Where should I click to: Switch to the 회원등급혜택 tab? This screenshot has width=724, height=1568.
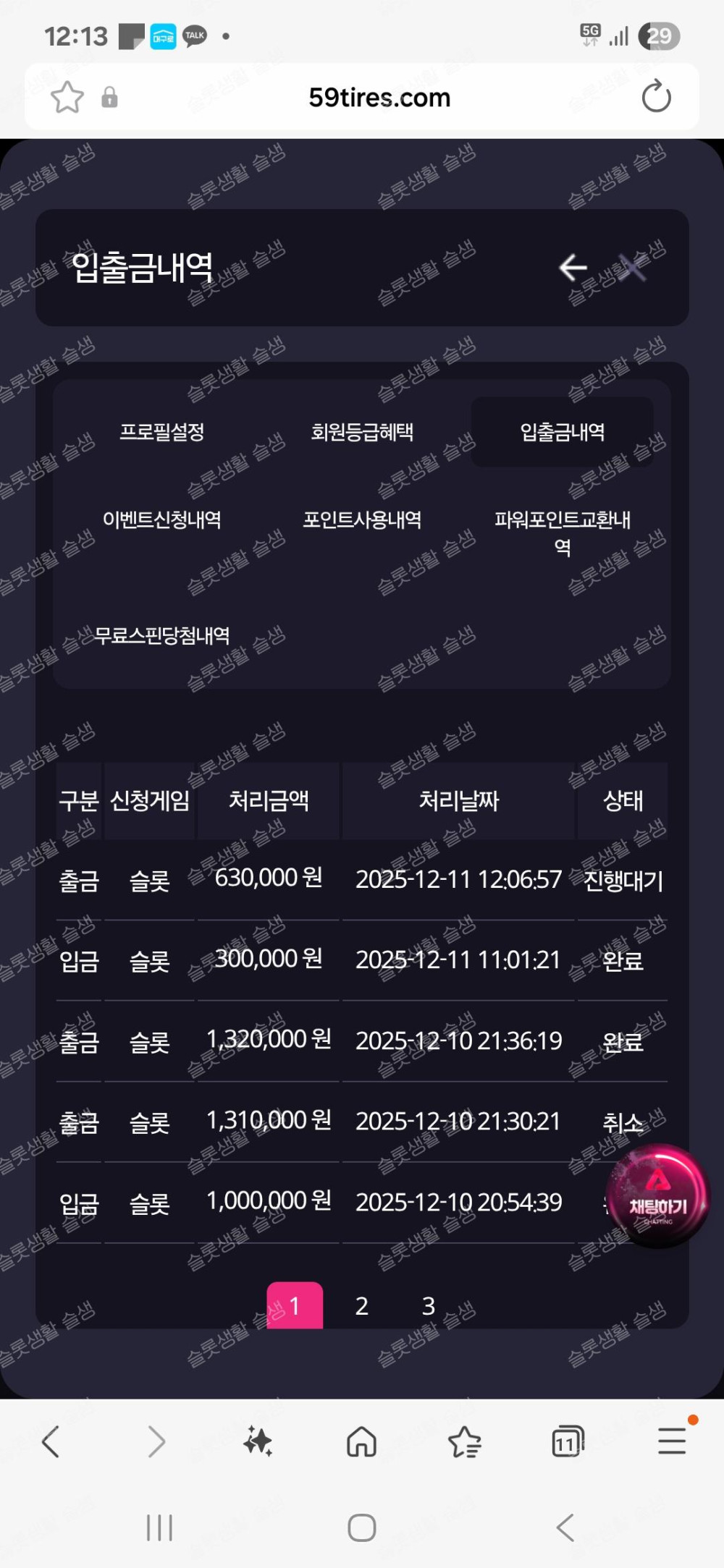(x=362, y=432)
